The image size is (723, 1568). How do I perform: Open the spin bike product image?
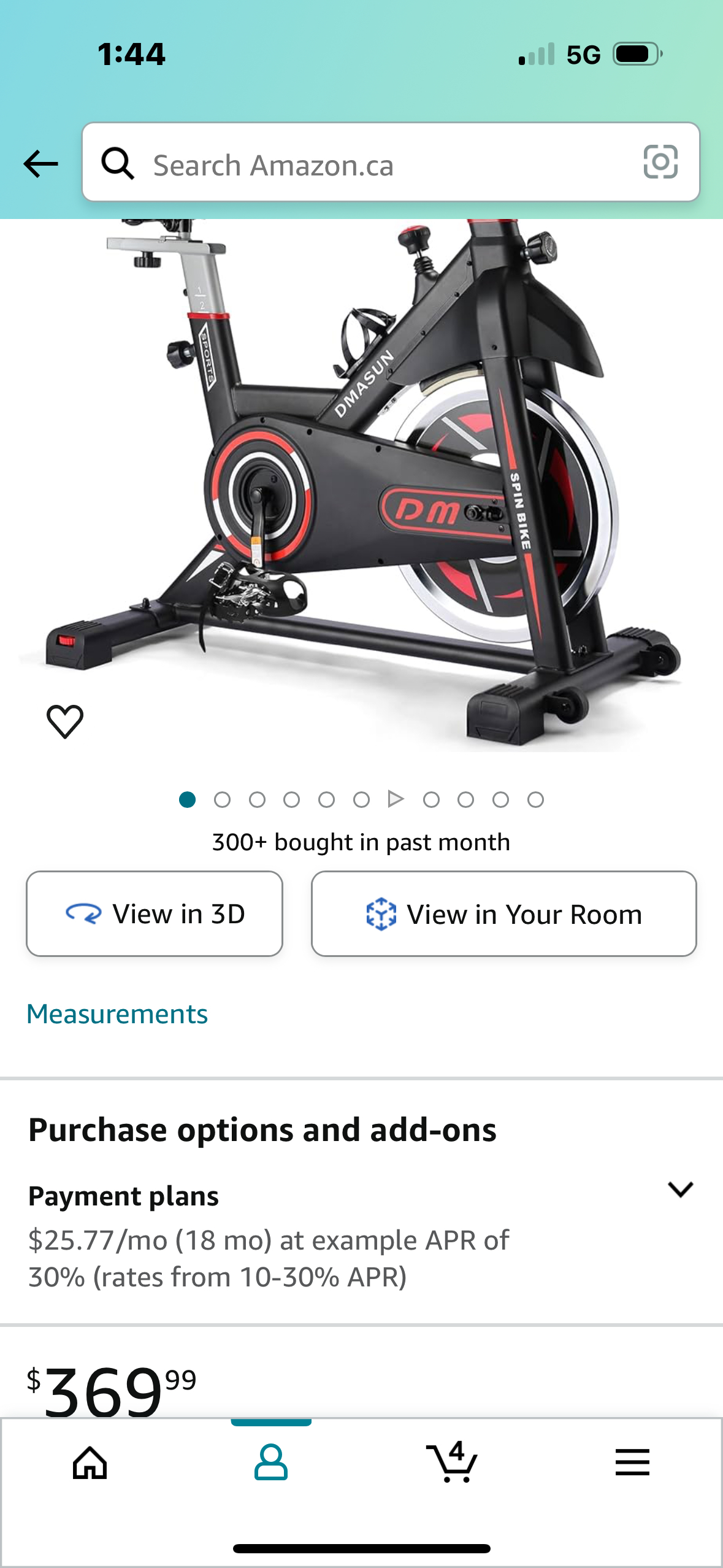click(x=361, y=485)
